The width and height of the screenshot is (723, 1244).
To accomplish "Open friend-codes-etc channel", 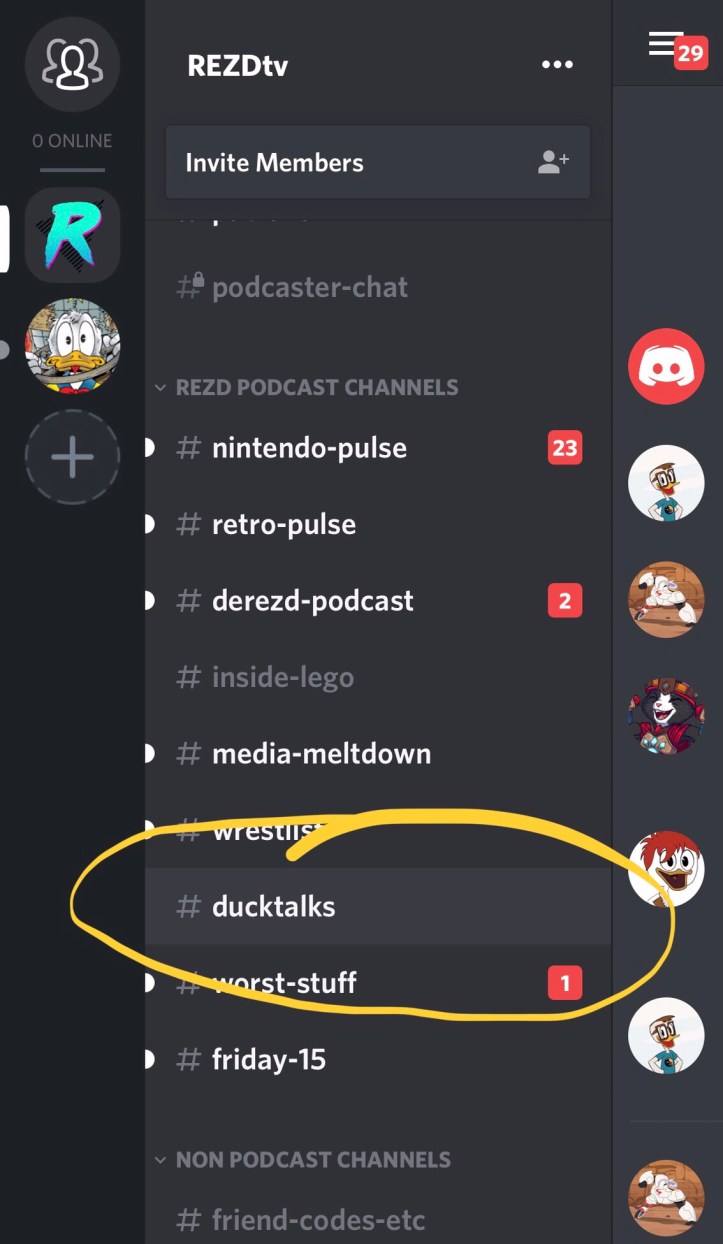I will 318,1220.
